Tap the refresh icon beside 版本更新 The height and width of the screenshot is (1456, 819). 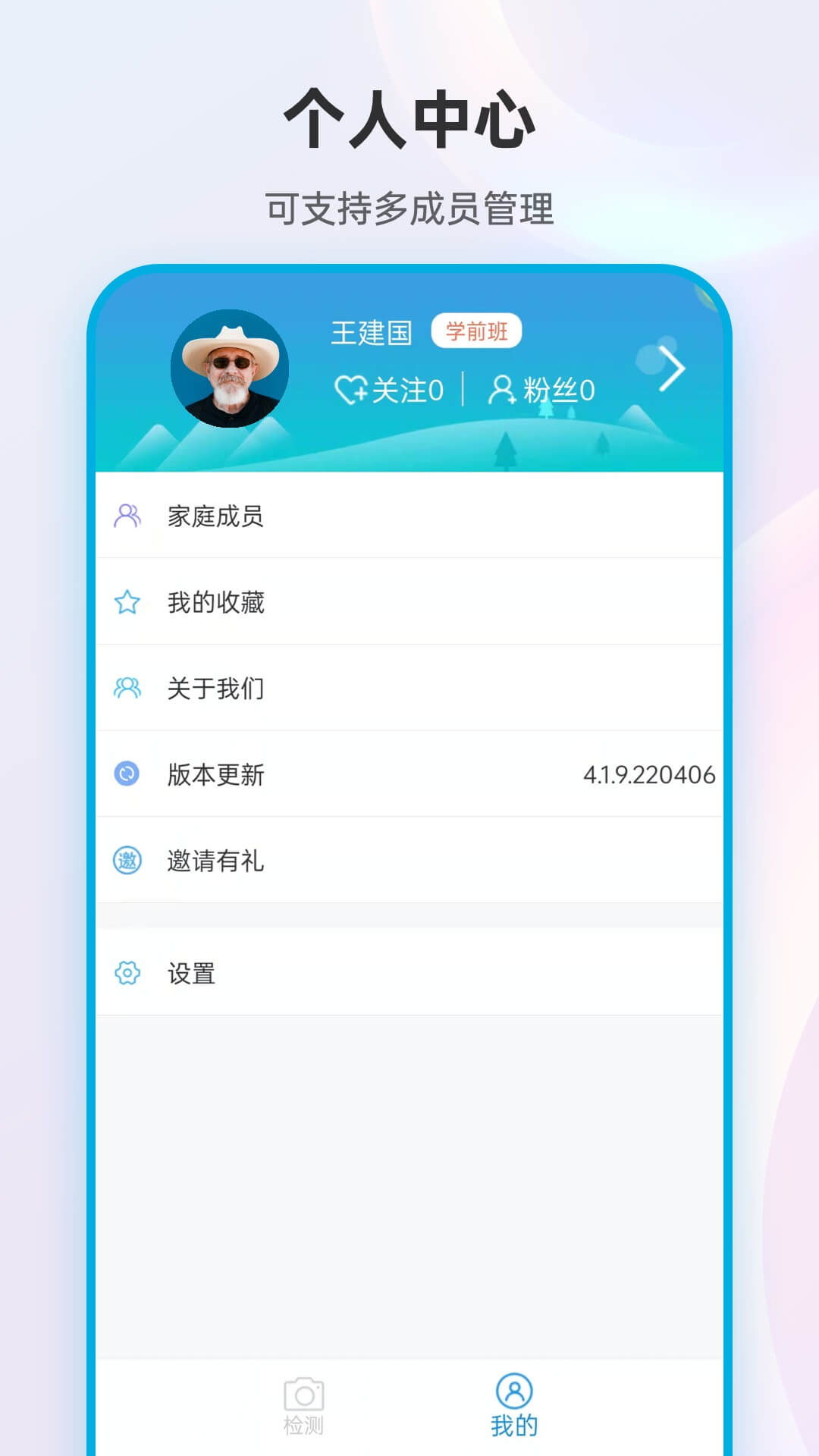coord(127,774)
